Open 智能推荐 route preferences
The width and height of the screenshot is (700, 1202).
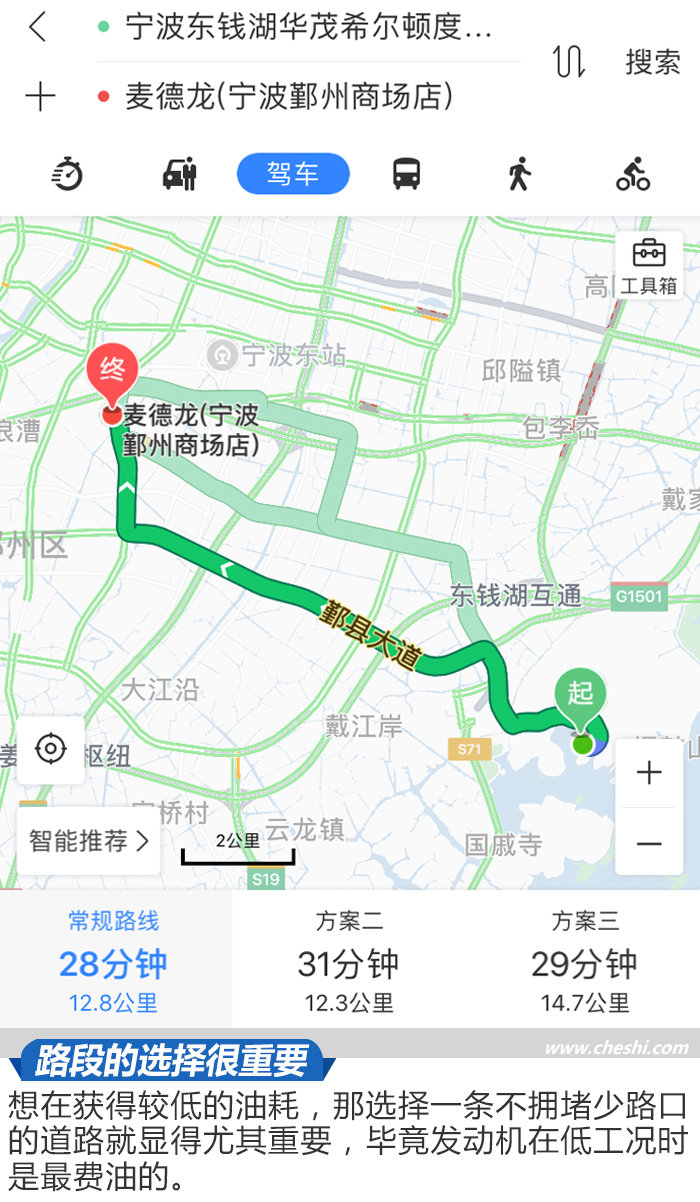pyautogui.click(x=88, y=841)
